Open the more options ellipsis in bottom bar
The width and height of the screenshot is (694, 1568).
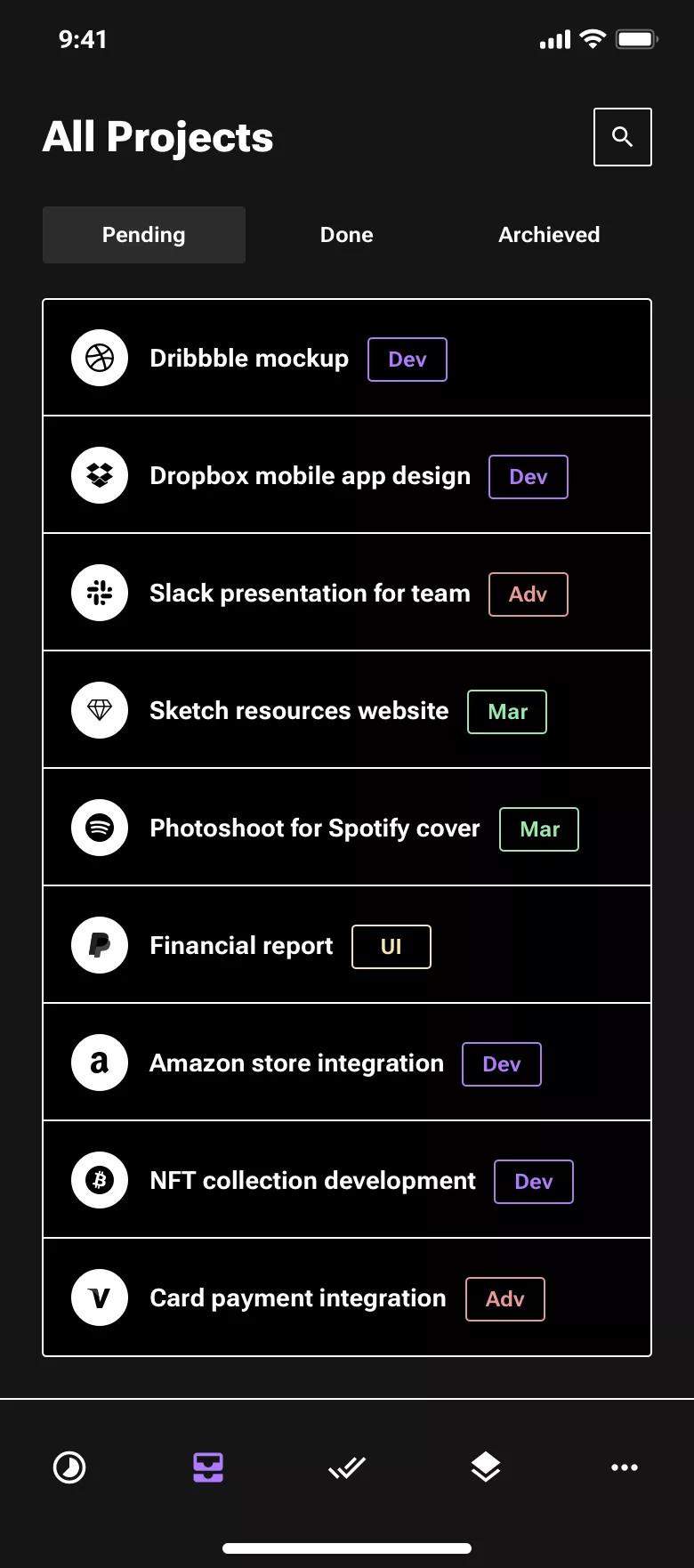coord(625,1467)
